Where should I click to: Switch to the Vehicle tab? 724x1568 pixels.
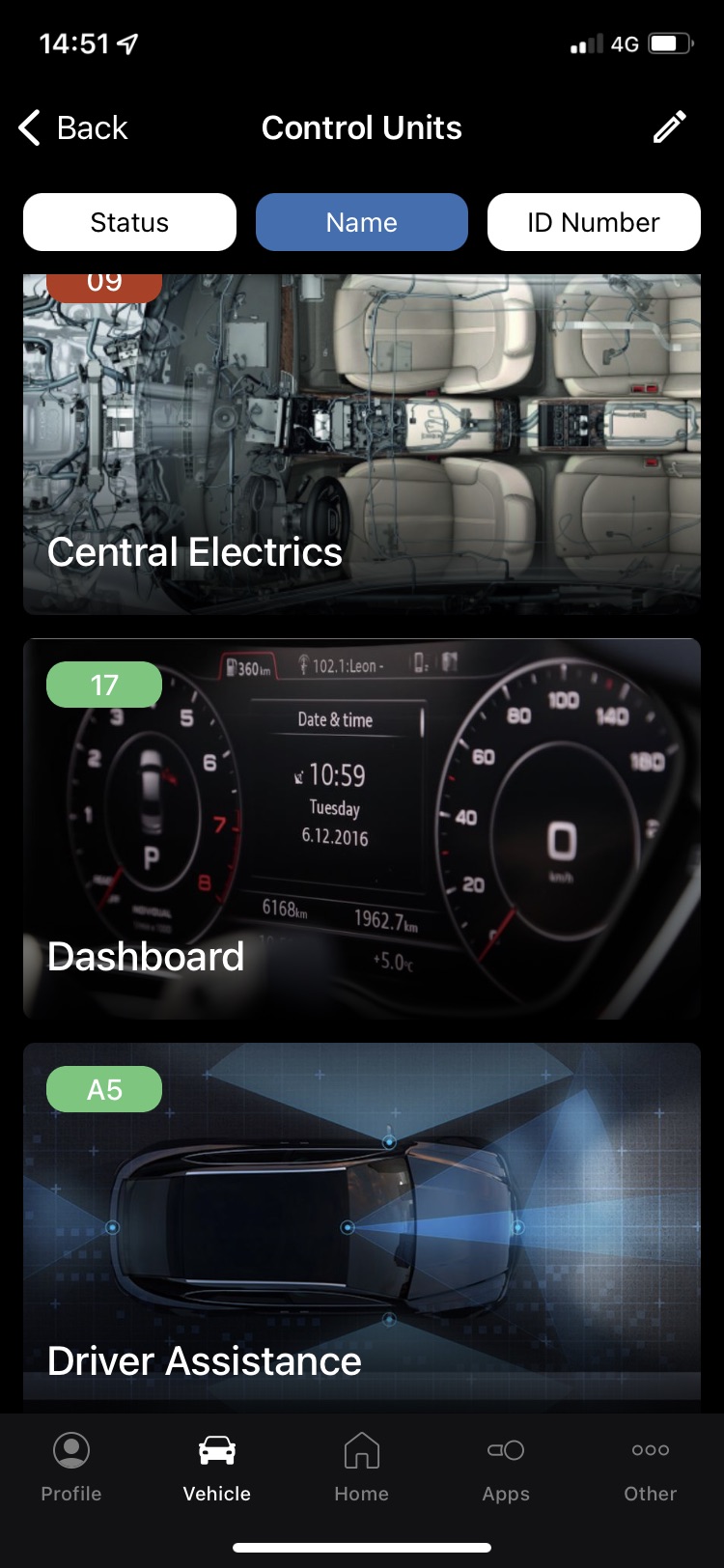216,1468
